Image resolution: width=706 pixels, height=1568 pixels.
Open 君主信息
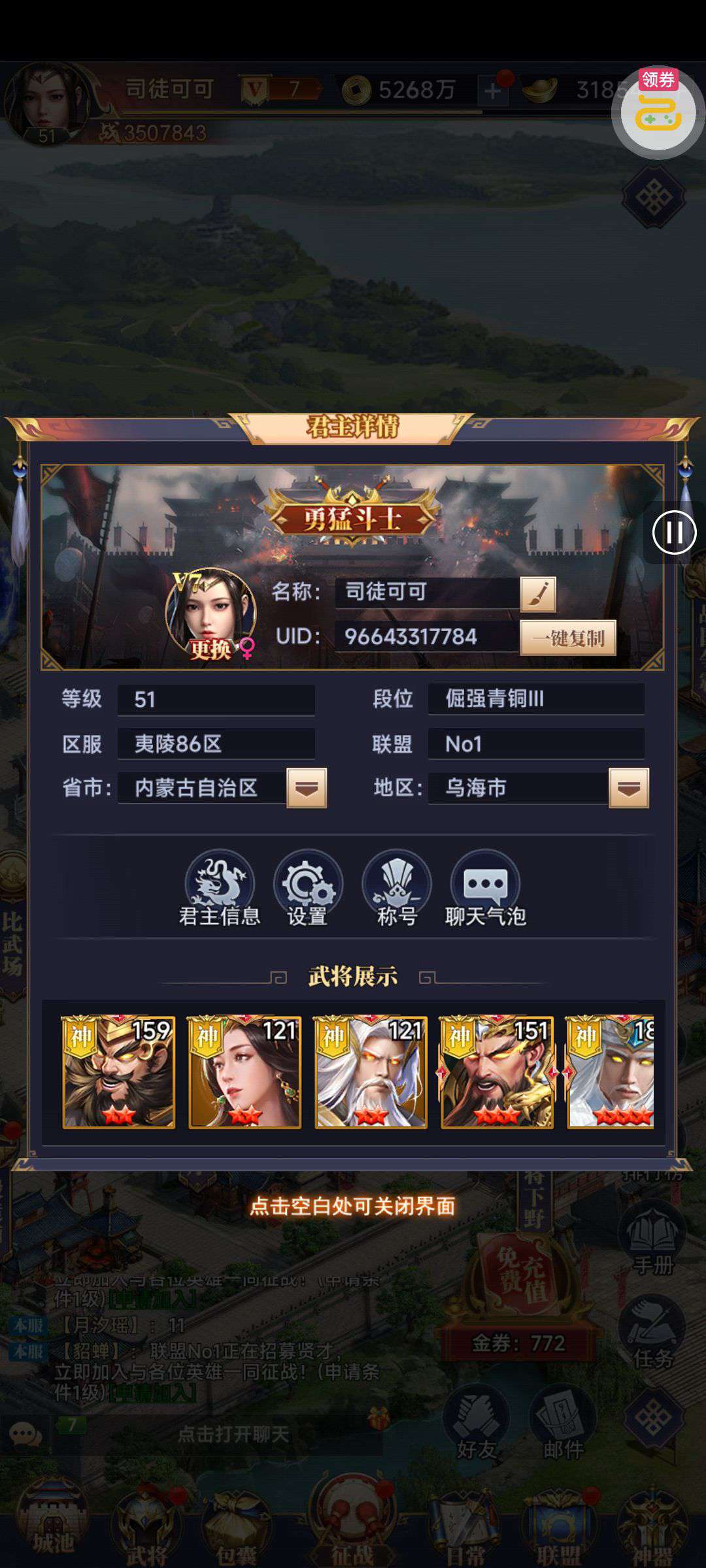[x=220, y=887]
